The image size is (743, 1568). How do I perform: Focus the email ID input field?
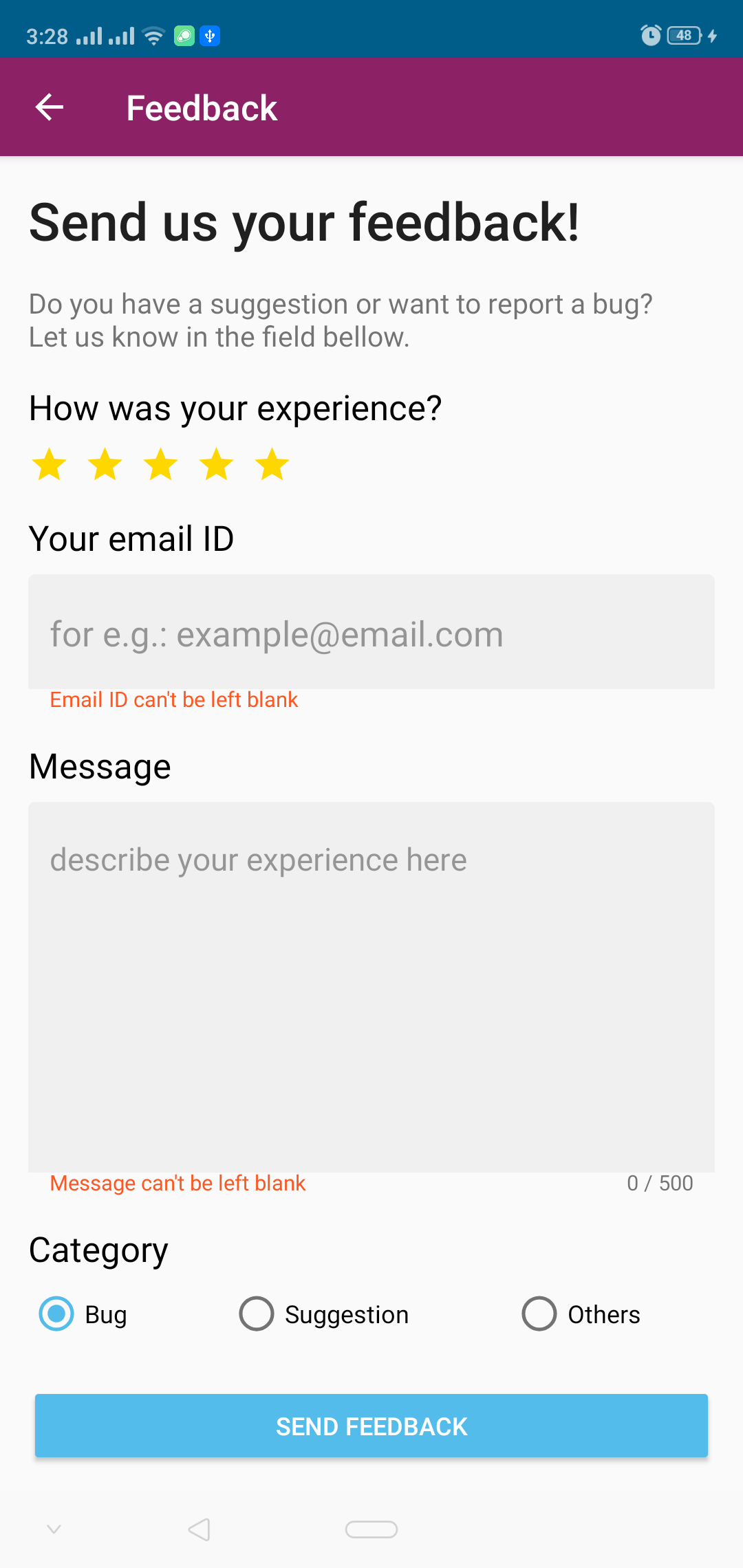click(x=371, y=633)
